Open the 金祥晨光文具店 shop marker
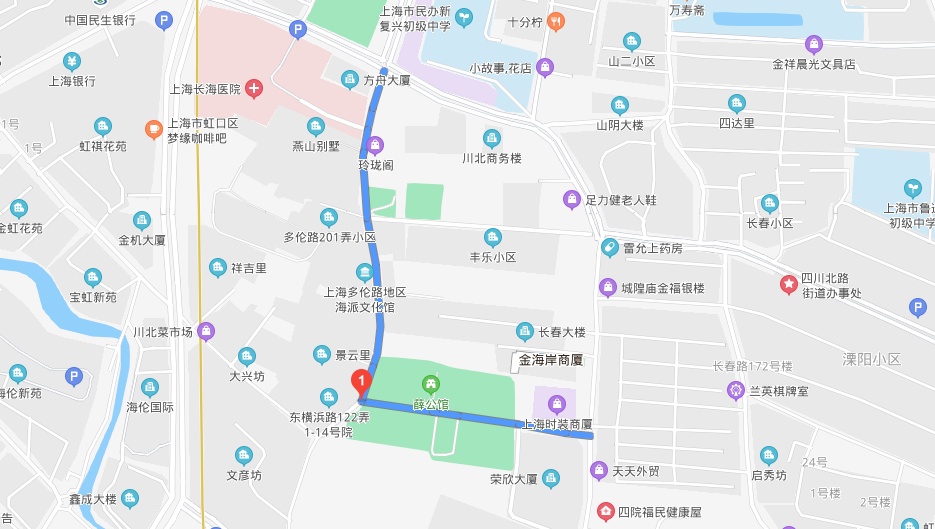The image size is (935, 529). (x=814, y=45)
